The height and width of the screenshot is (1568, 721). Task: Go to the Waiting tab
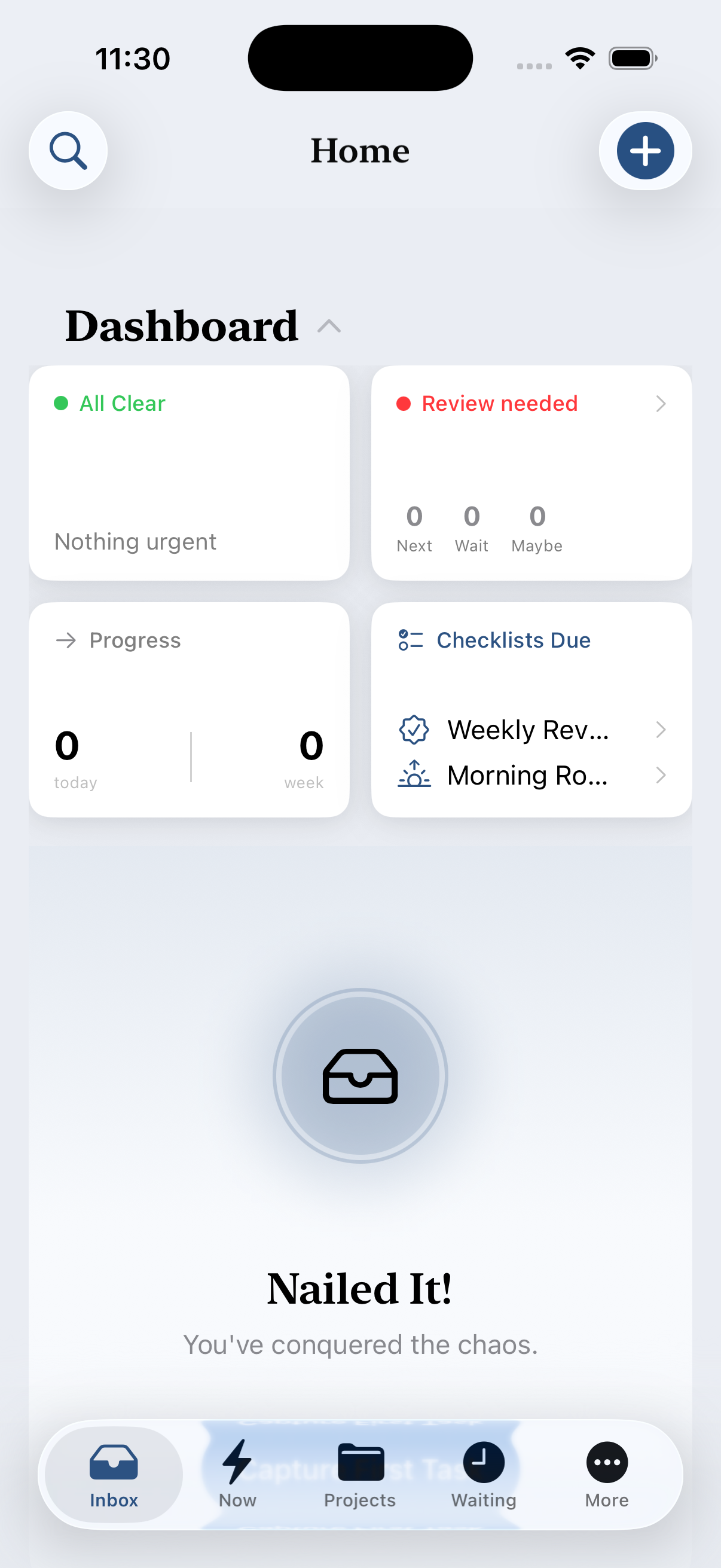(484, 1473)
